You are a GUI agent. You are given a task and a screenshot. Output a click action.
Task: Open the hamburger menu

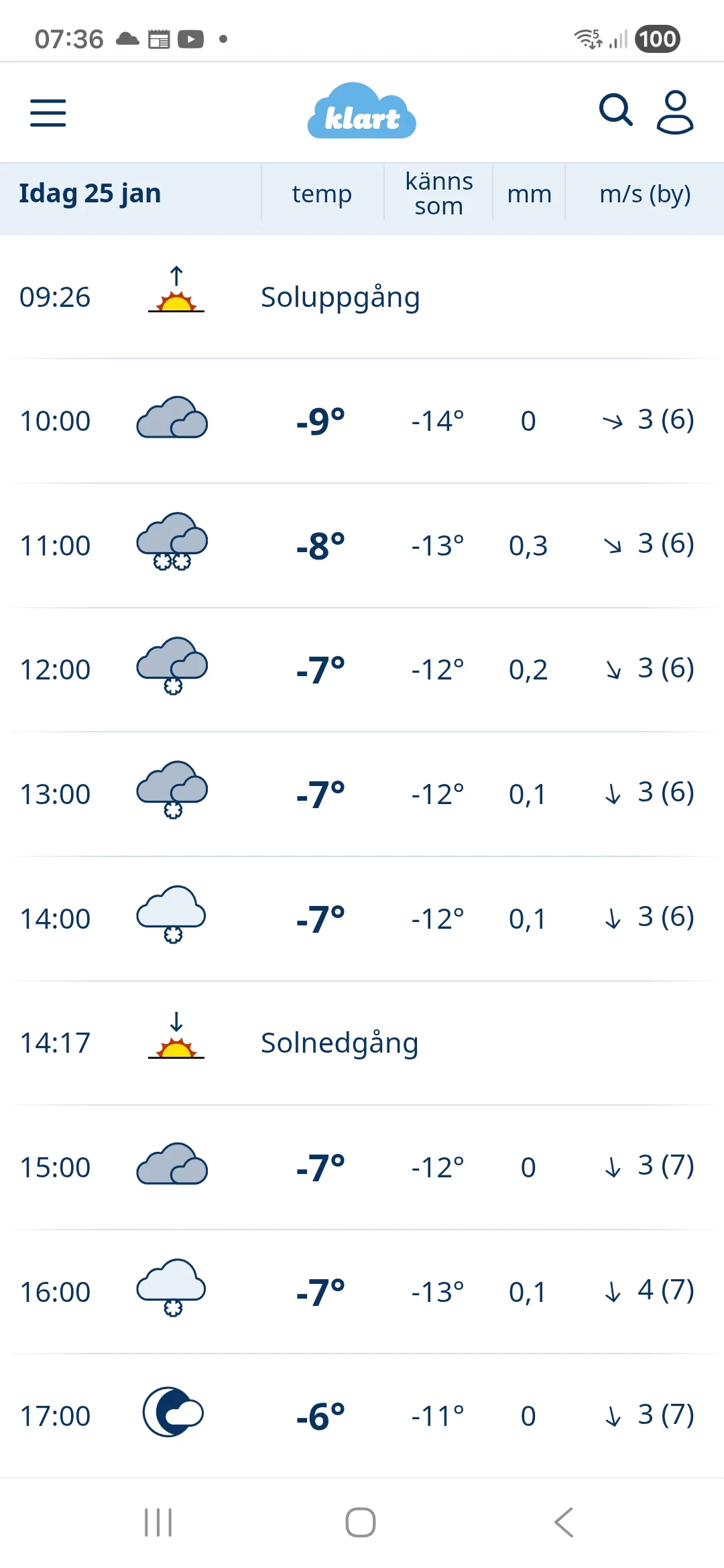coord(48,113)
